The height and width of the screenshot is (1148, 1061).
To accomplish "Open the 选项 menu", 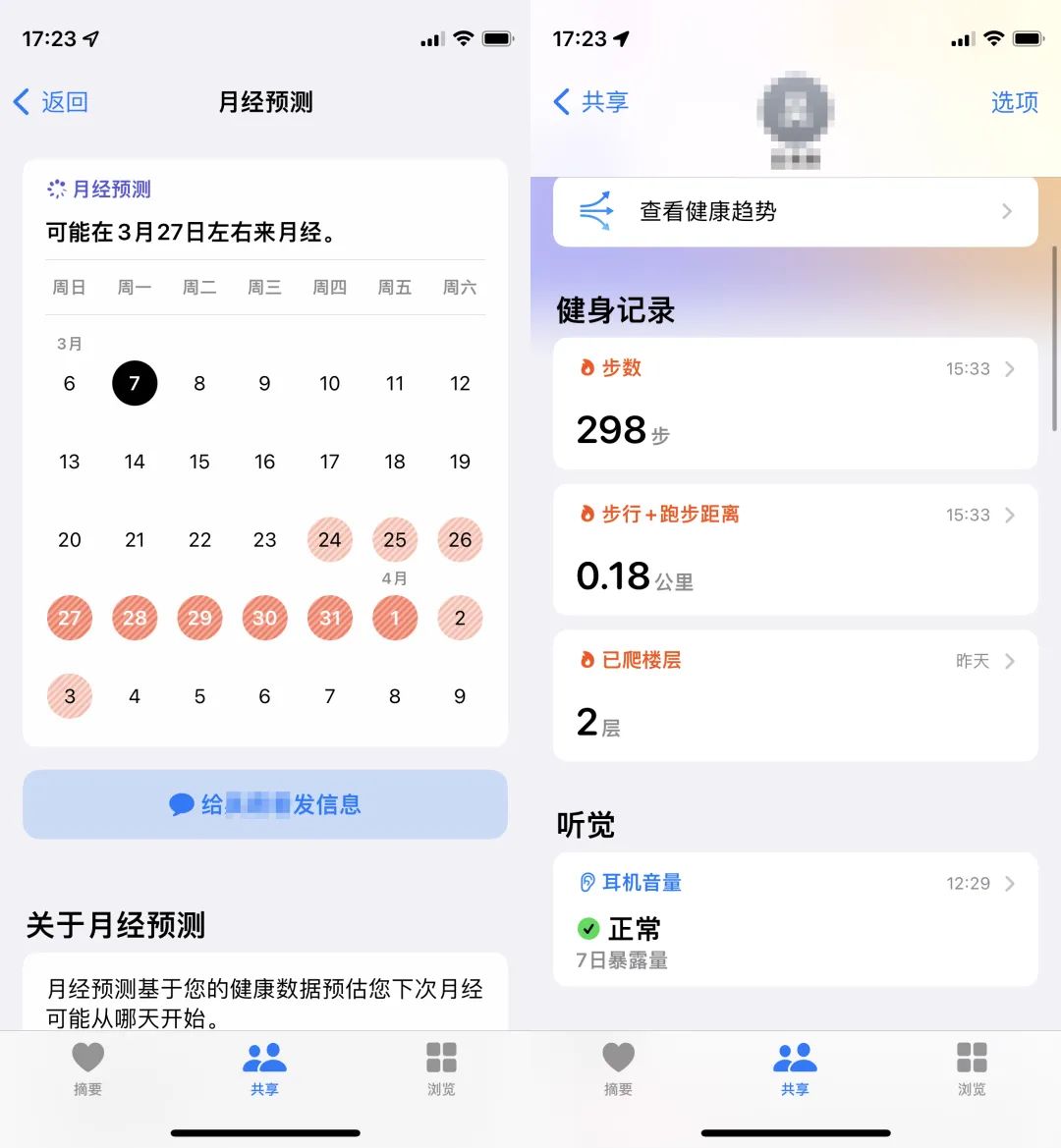I will click(x=1014, y=102).
